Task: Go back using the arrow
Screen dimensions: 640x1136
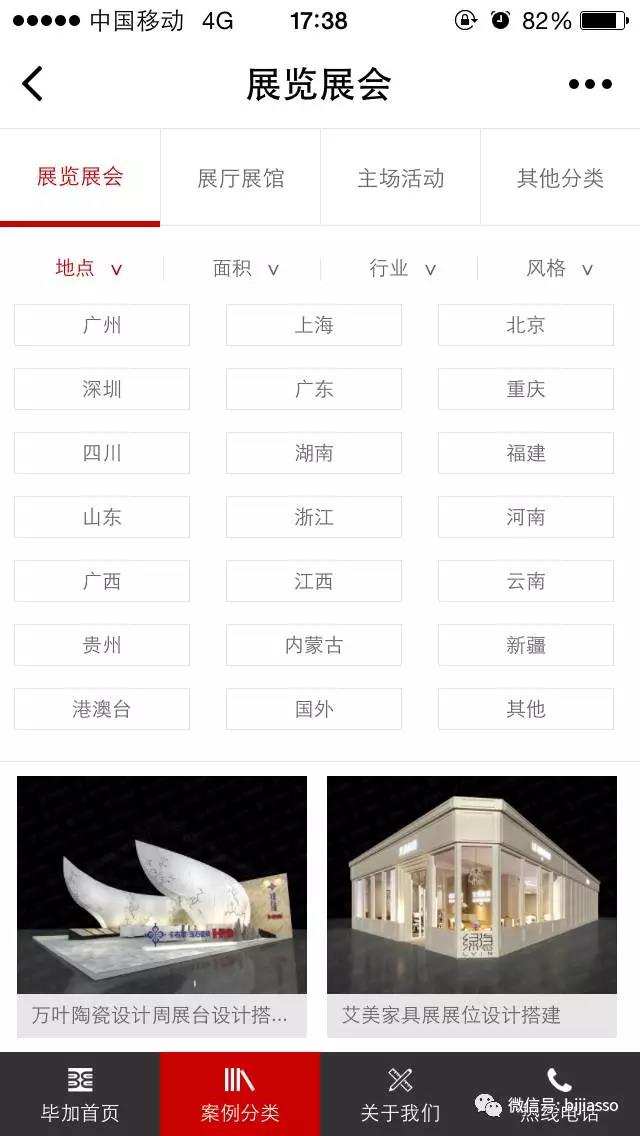Action: click(33, 84)
